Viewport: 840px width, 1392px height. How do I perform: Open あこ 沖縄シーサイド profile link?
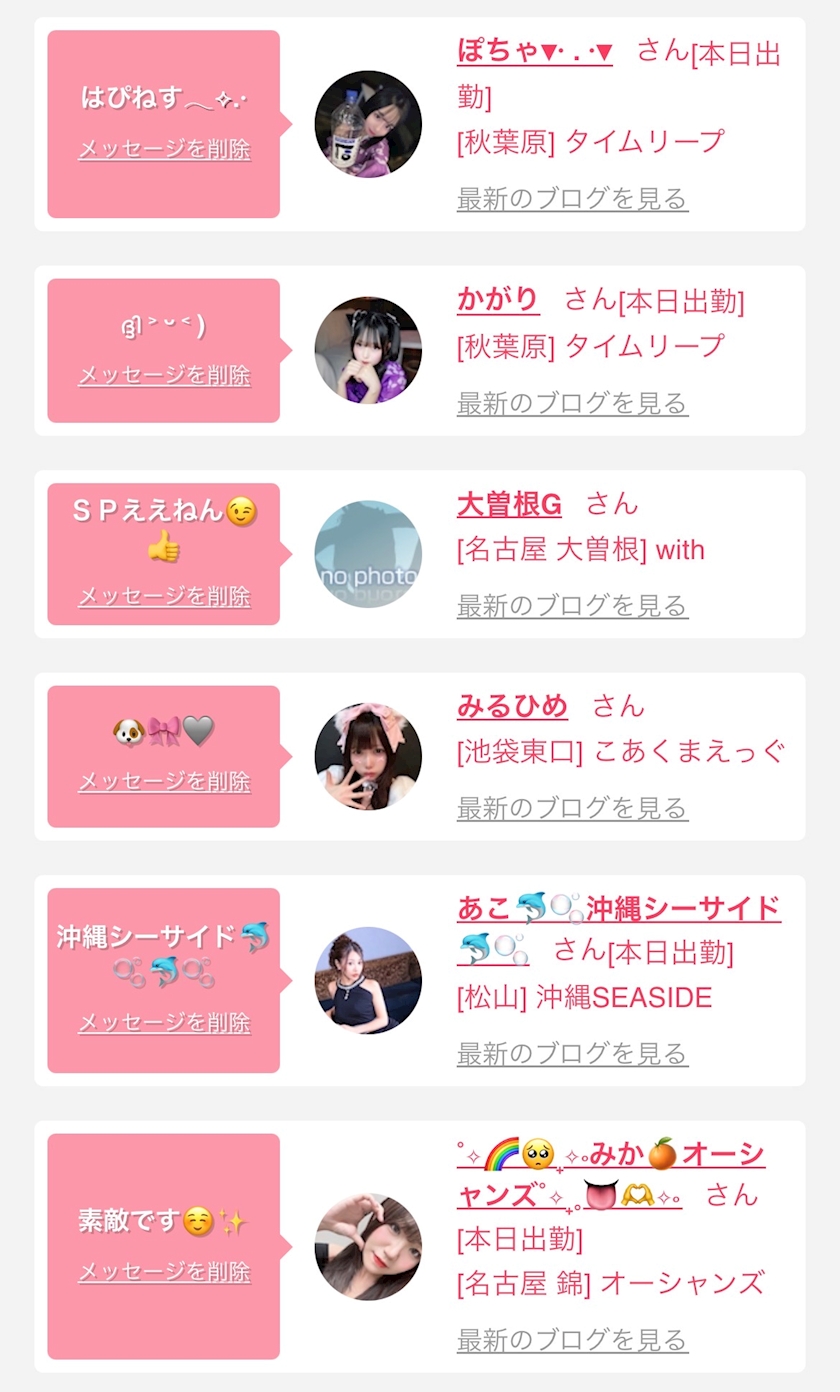coord(619,929)
